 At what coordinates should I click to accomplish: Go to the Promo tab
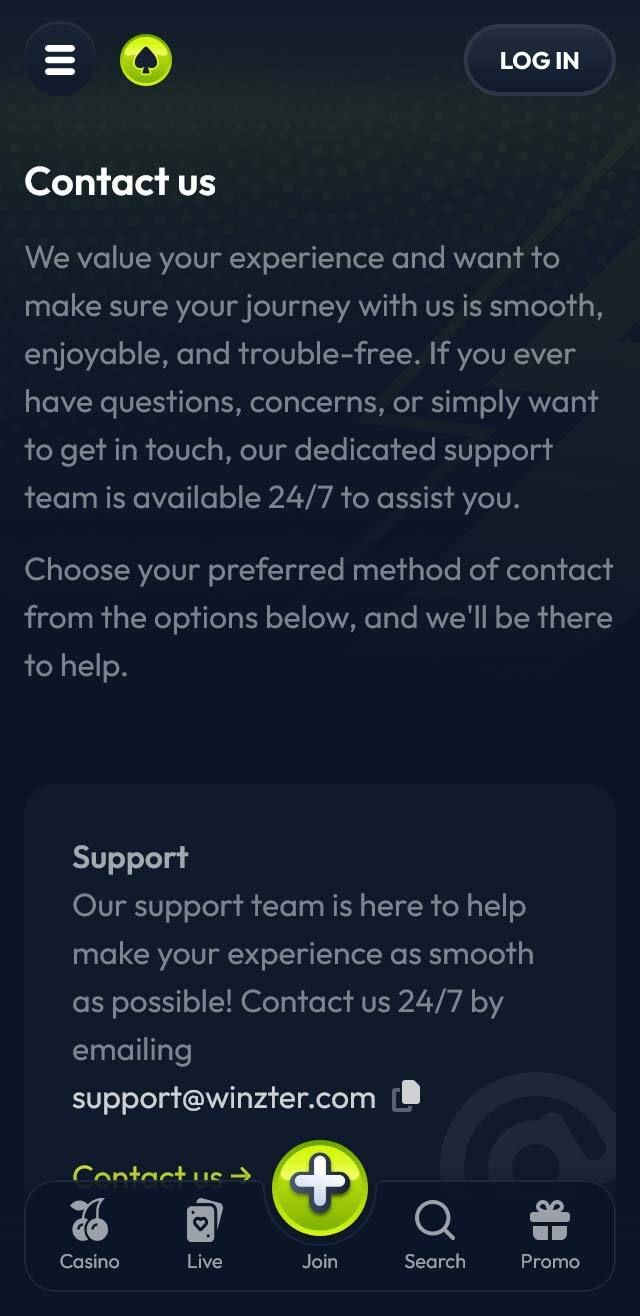click(x=550, y=1236)
